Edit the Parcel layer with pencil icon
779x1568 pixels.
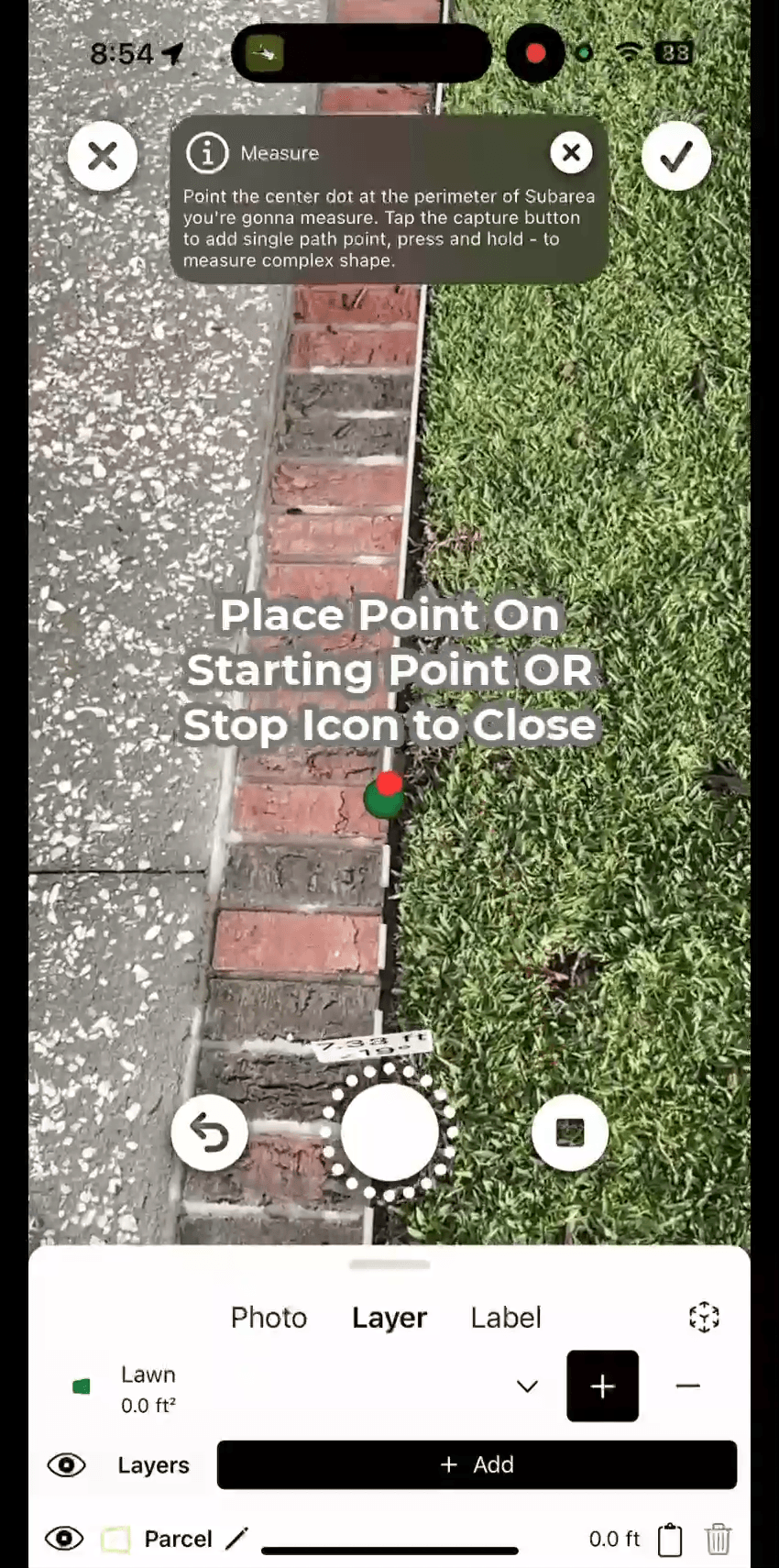coord(236,1538)
